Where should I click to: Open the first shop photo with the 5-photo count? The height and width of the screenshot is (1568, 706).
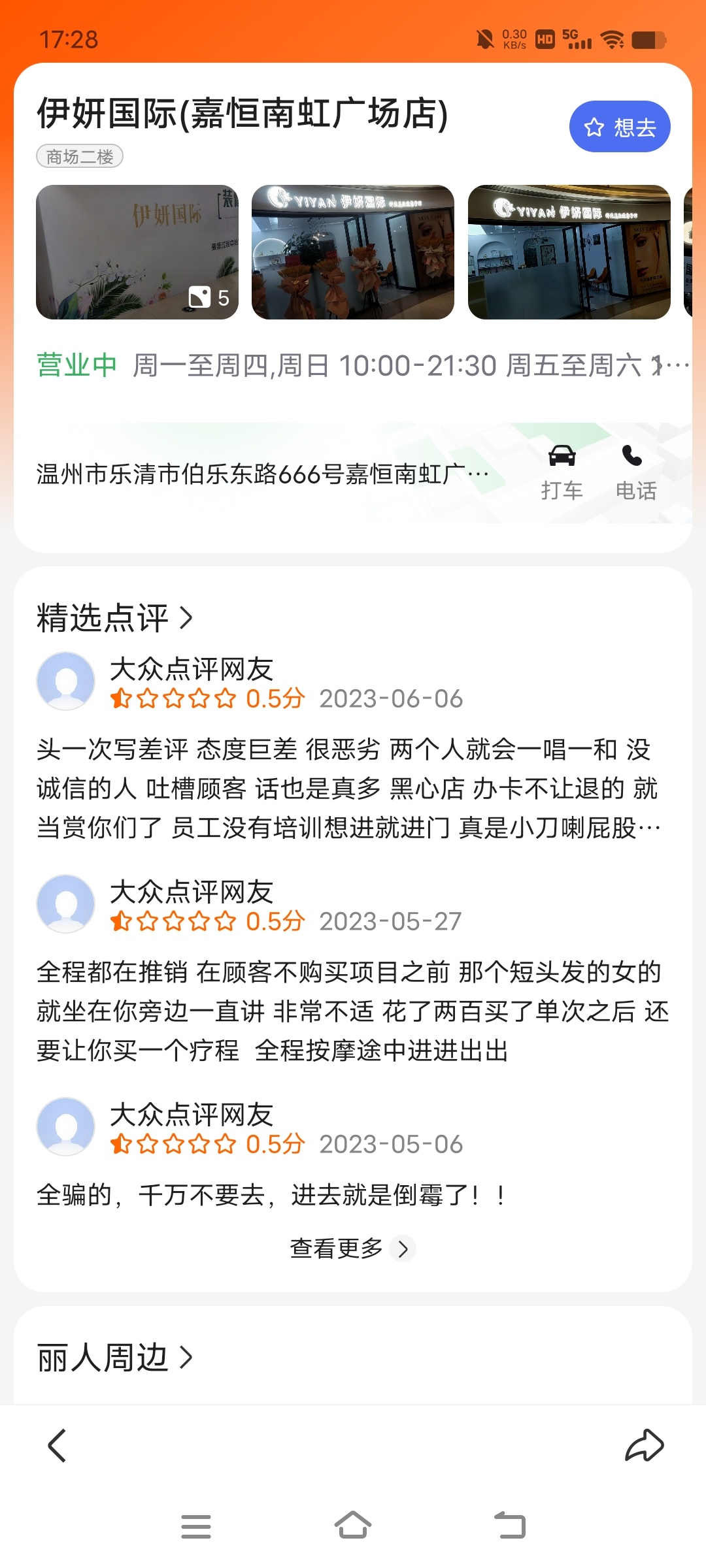pyautogui.click(x=137, y=252)
